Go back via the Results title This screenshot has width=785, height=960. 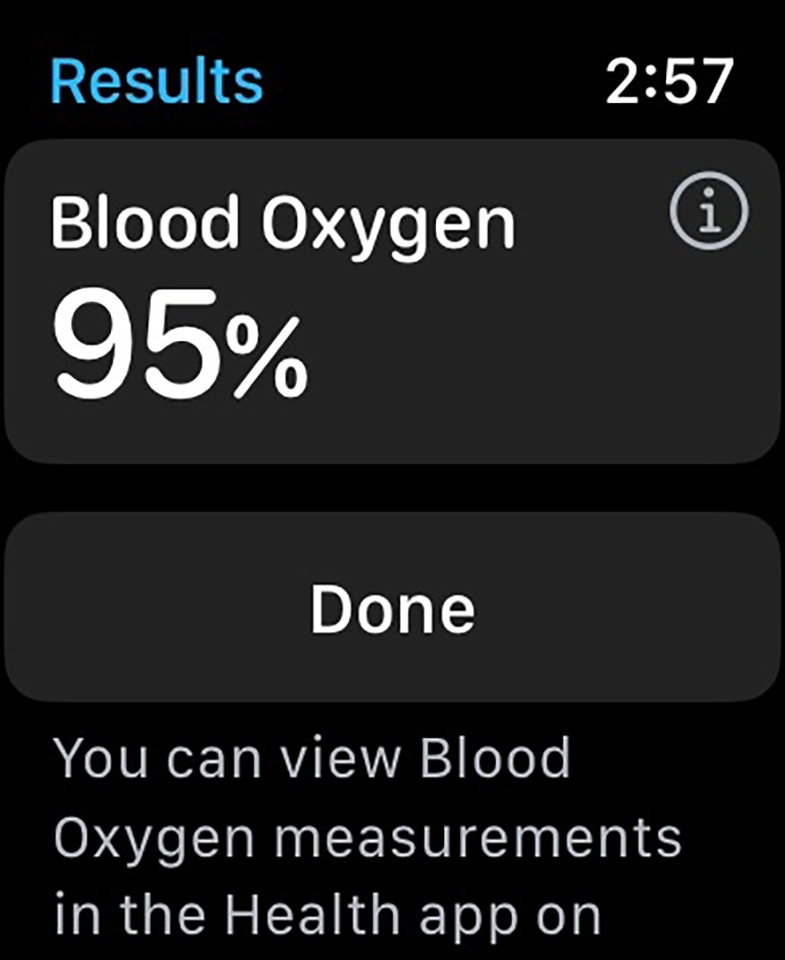pyautogui.click(x=156, y=81)
